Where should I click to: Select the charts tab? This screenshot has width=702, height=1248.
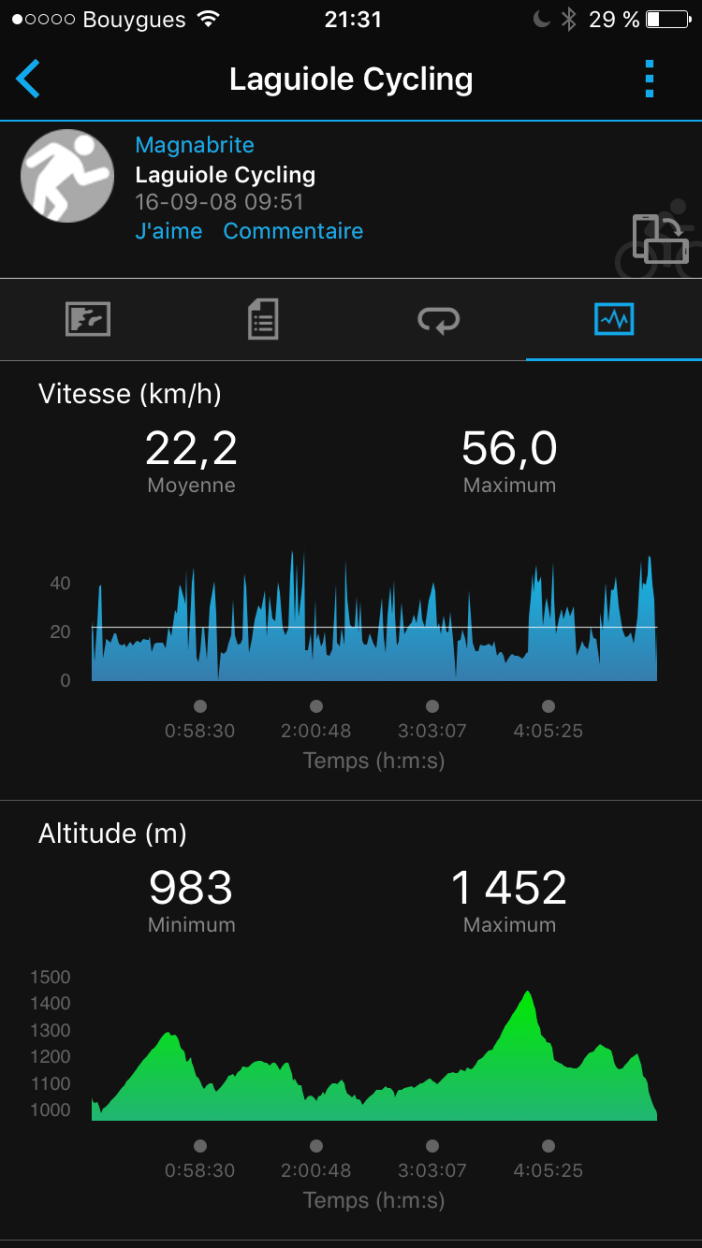point(613,320)
